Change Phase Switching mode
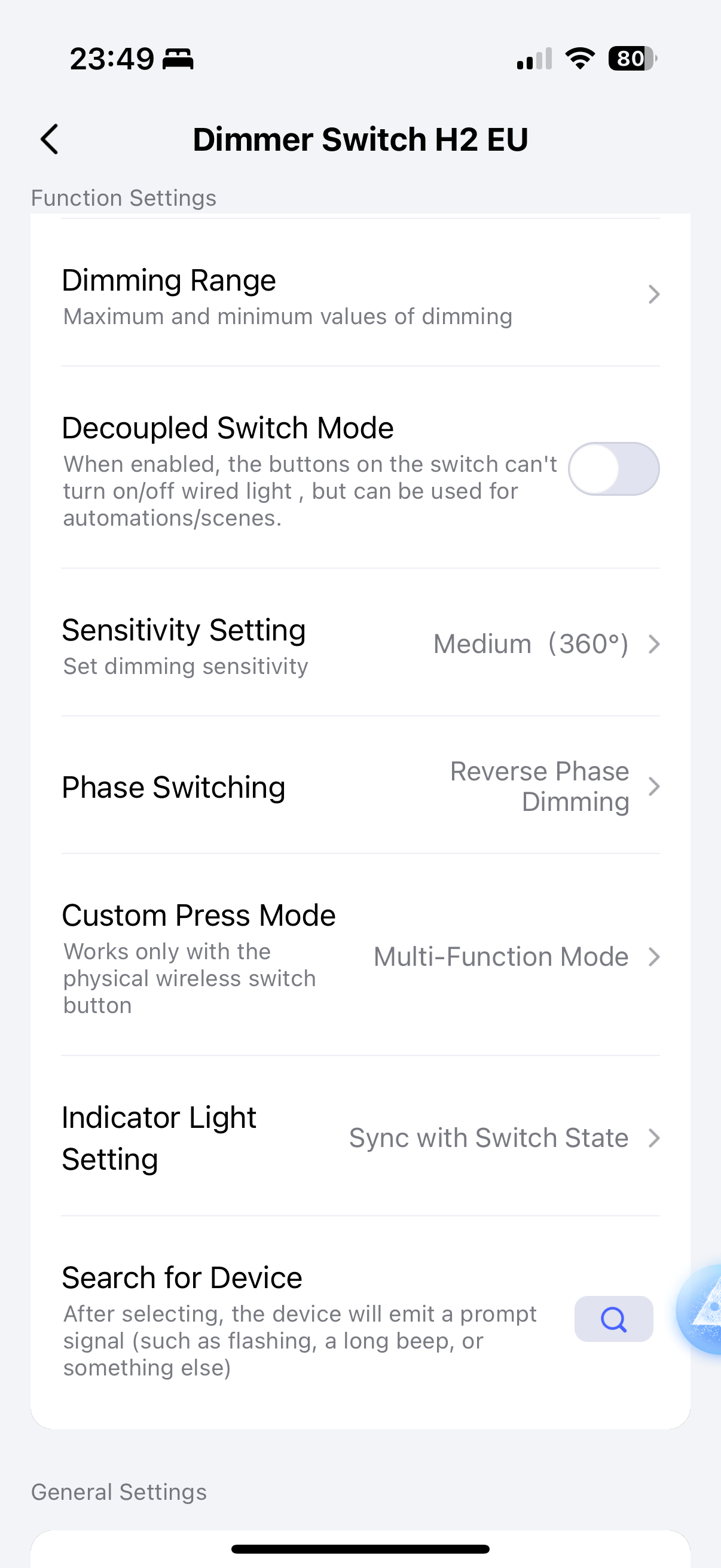Image resolution: width=721 pixels, height=1568 pixels. pos(360,786)
